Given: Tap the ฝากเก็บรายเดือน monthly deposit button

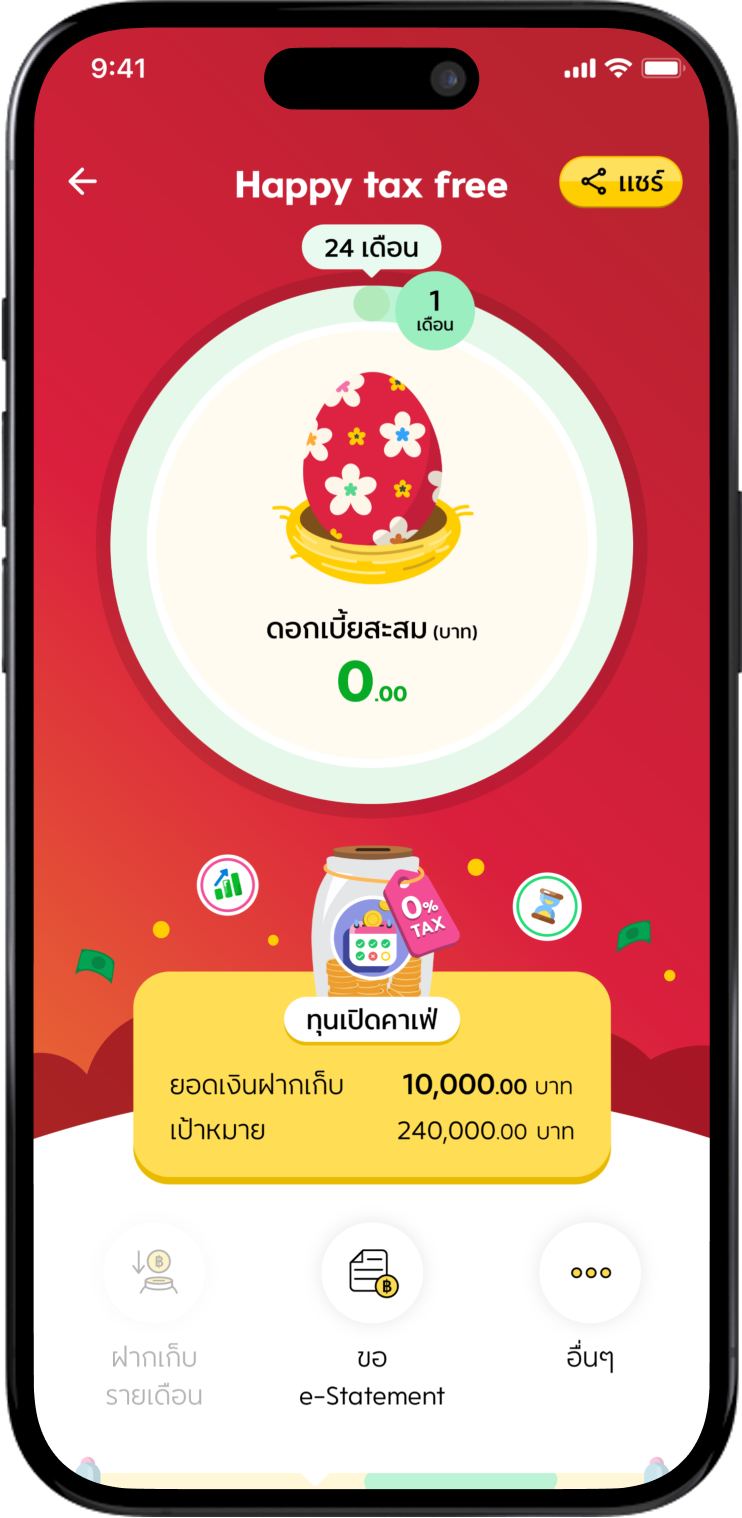Looking at the screenshot, I should click(x=154, y=1273).
